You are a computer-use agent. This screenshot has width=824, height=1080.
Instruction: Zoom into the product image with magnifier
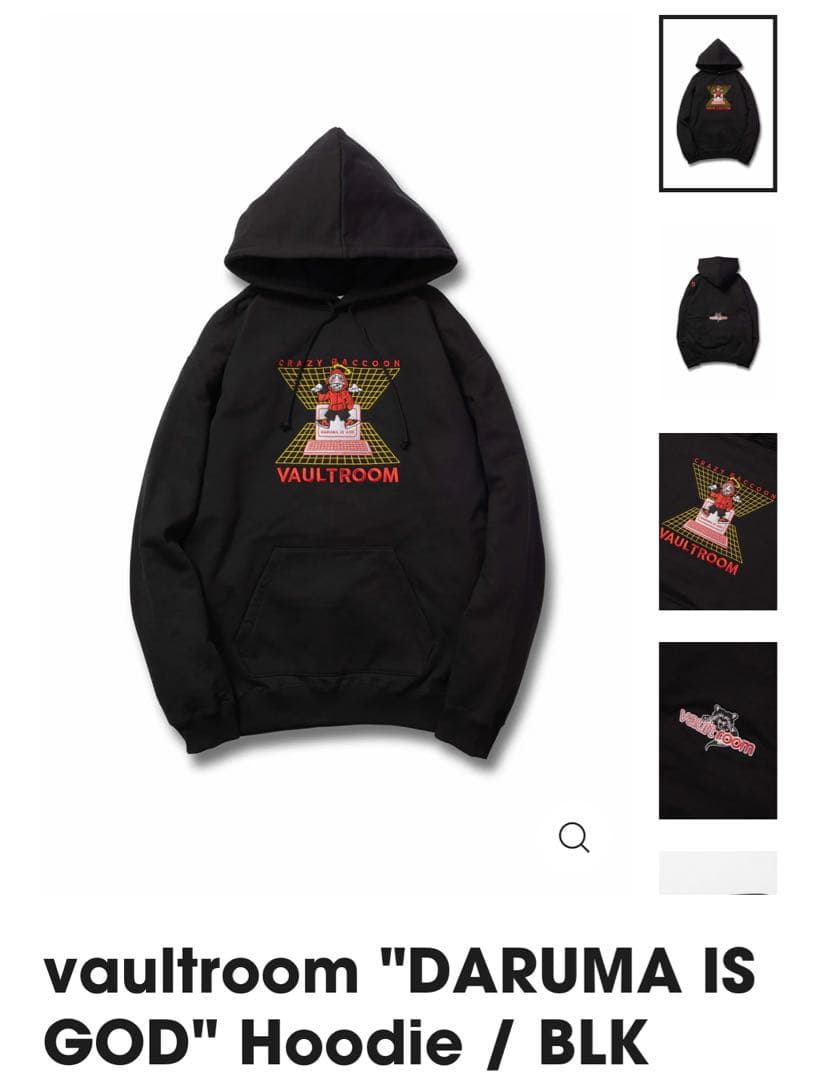pos(574,837)
